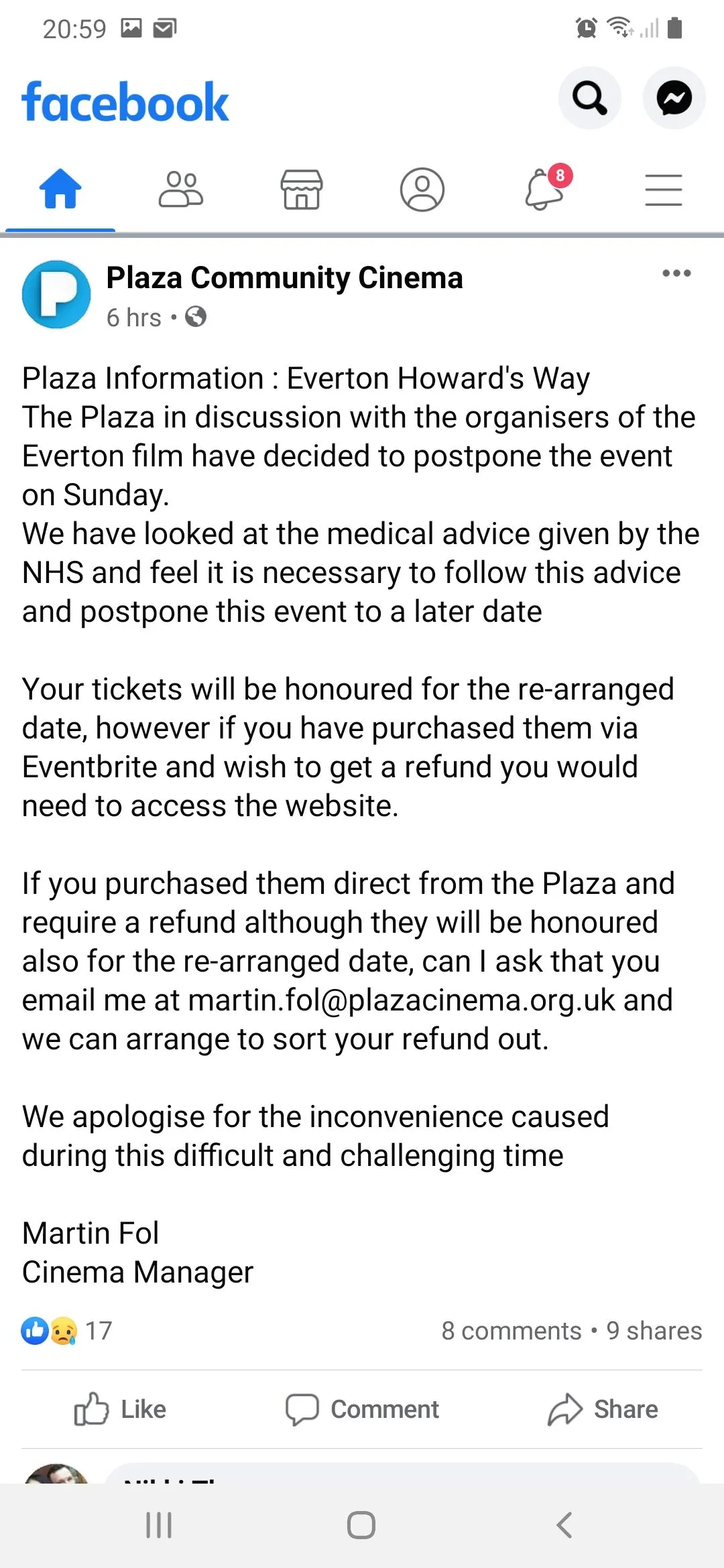The height and width of the screenshot is (1568, 724).
Task: Open the Marketplace tab
Action: pyautogui.click(x=301, y=190)
